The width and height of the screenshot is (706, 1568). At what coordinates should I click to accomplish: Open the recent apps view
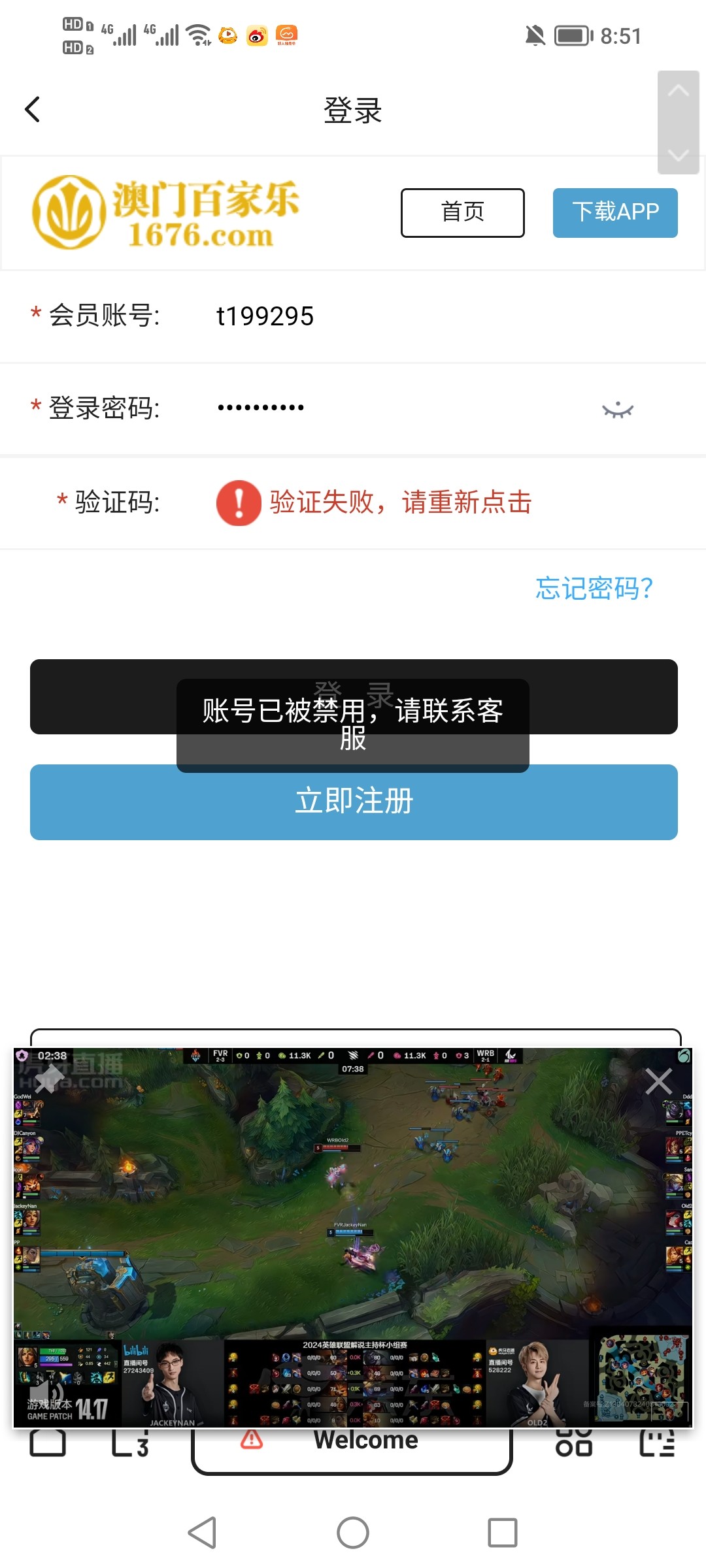click(502, 1532)
